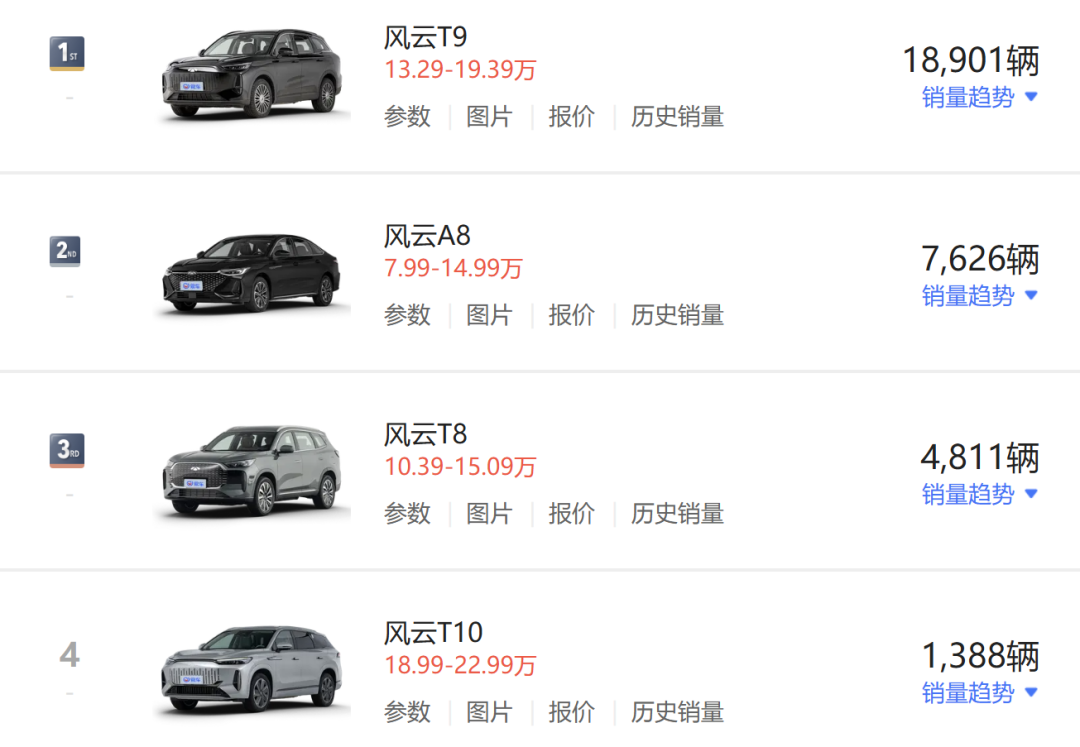Check 报价 for 风云T10

(x=572, y=712)
